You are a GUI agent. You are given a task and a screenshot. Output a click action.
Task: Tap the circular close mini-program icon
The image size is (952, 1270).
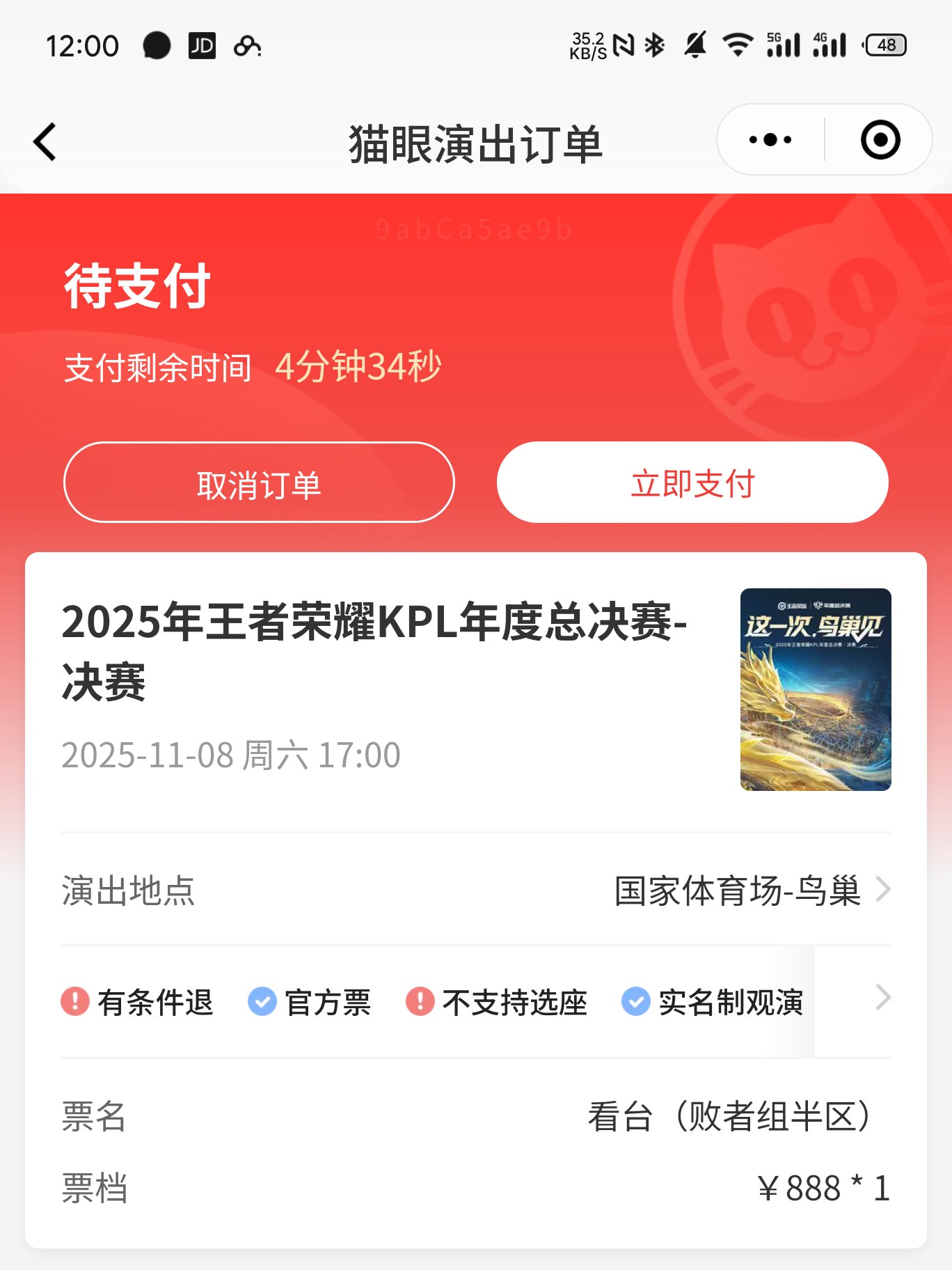[x=880, y=139]
